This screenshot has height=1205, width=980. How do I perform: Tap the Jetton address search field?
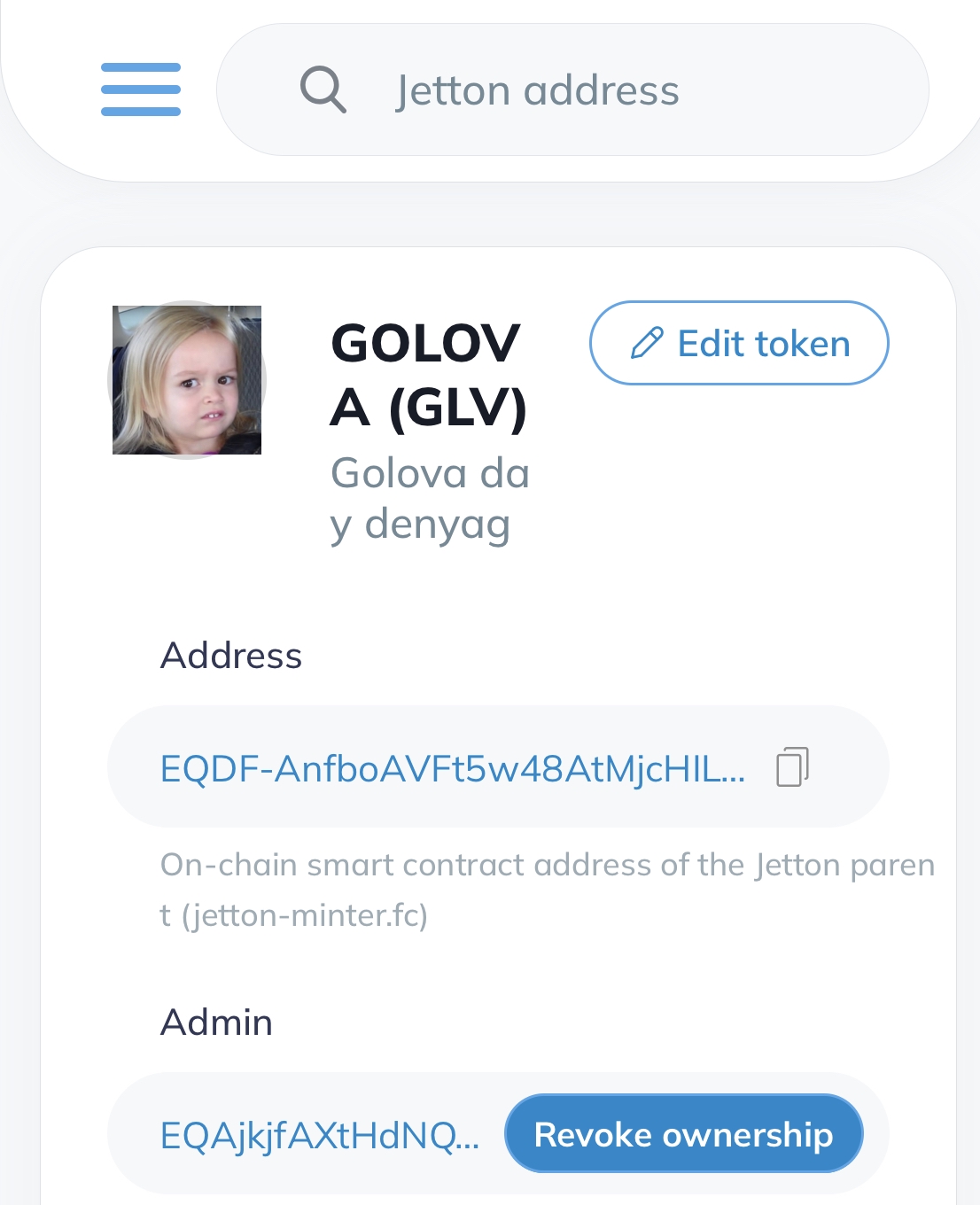click(572, 90)
